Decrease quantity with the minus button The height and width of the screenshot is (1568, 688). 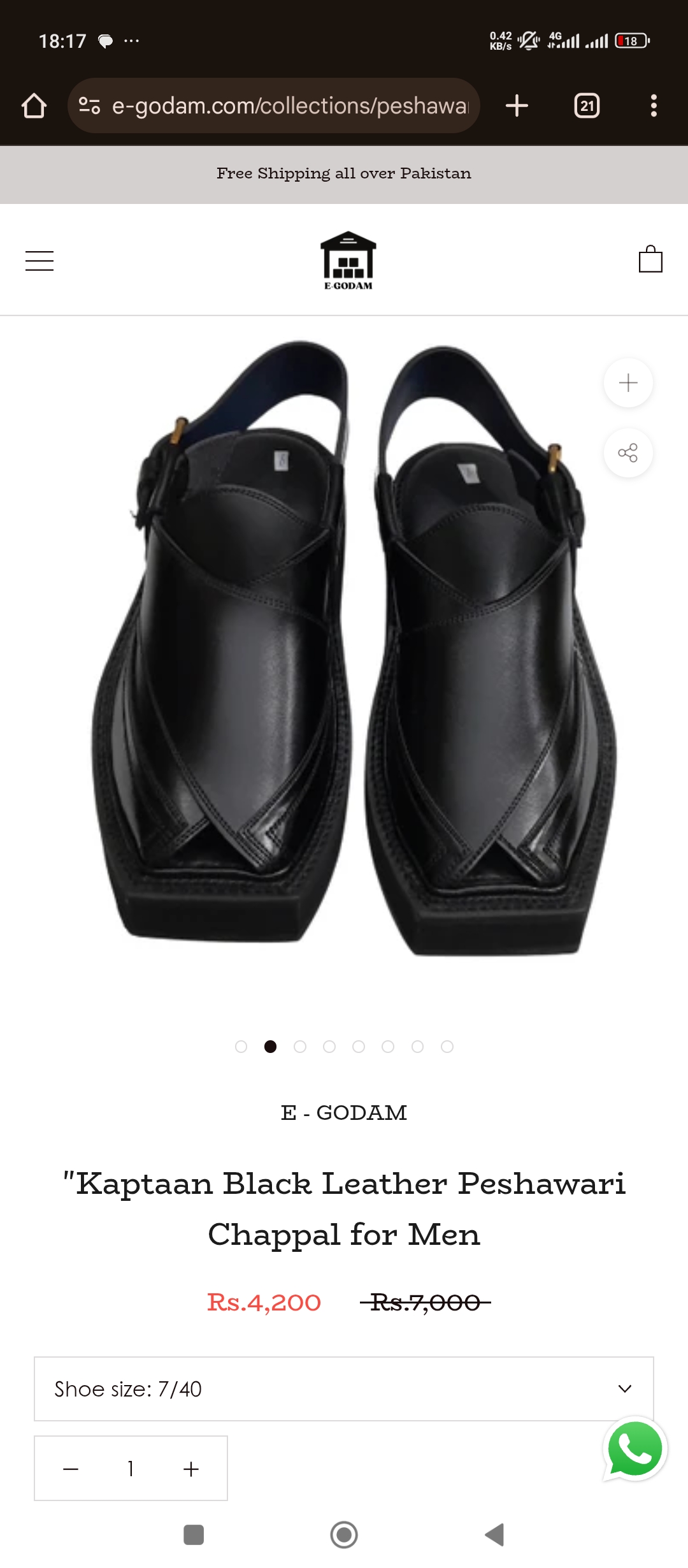point(71,1469)
